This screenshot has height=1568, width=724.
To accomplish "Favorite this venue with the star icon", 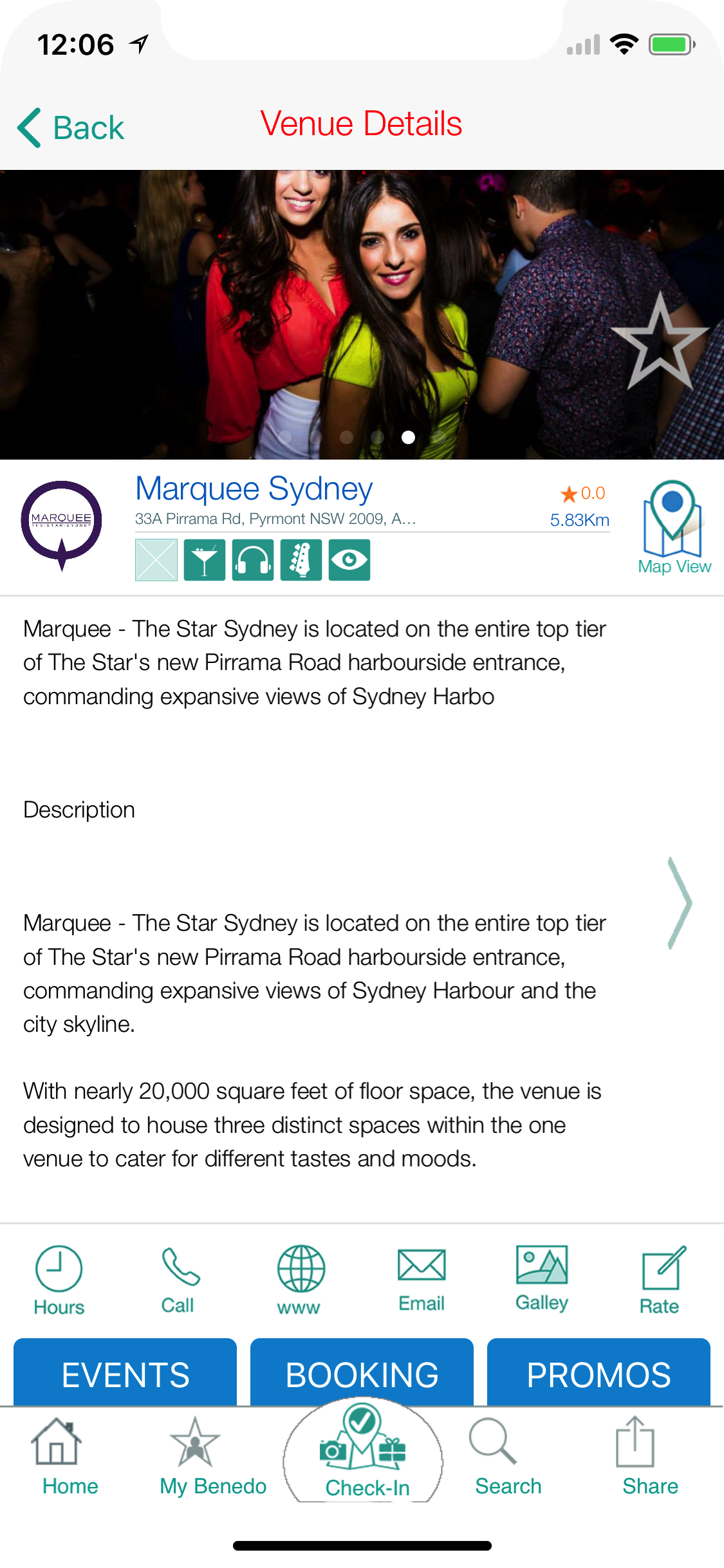I will click(x=659, y=342).
